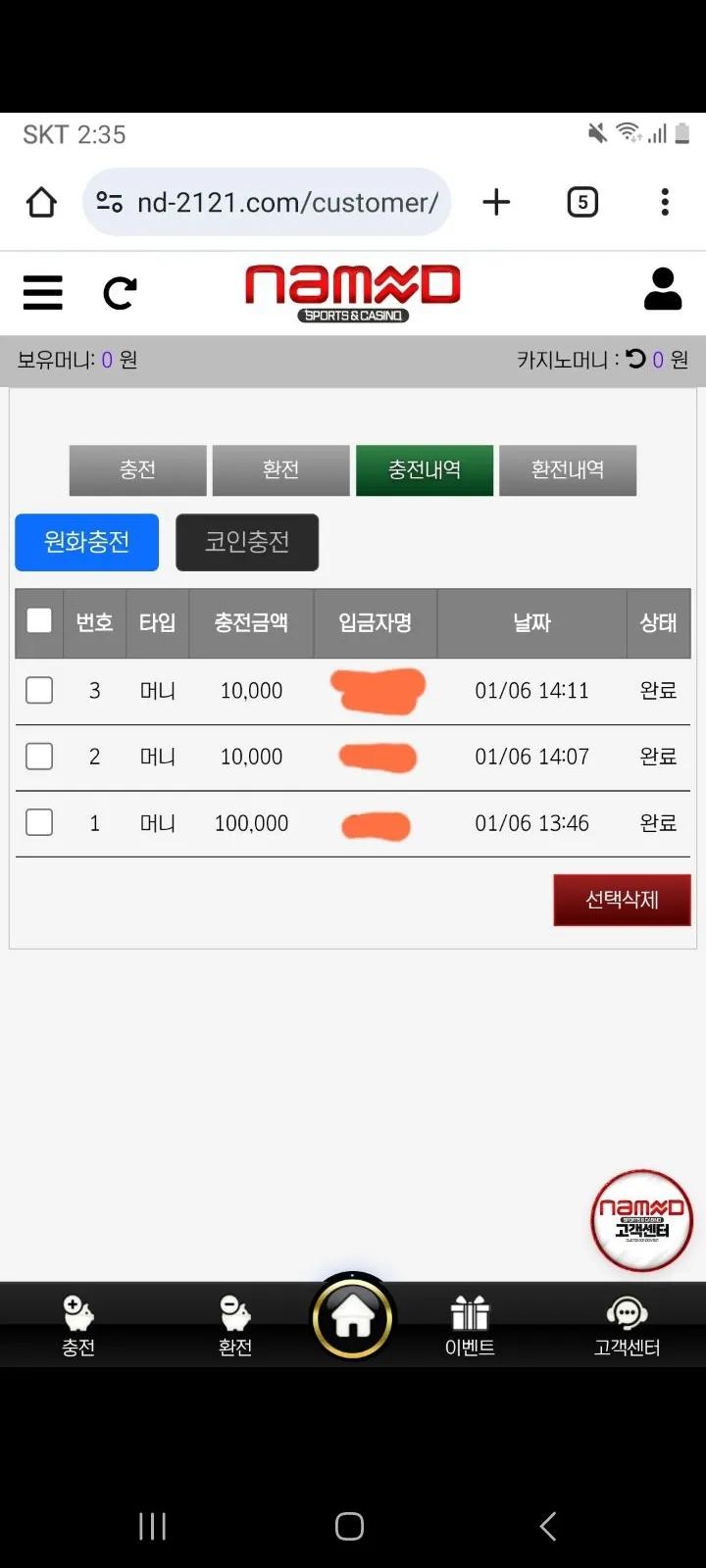Tap the center home button in bottom bar
The image size is (706, 1568).
coord(353,1318)
